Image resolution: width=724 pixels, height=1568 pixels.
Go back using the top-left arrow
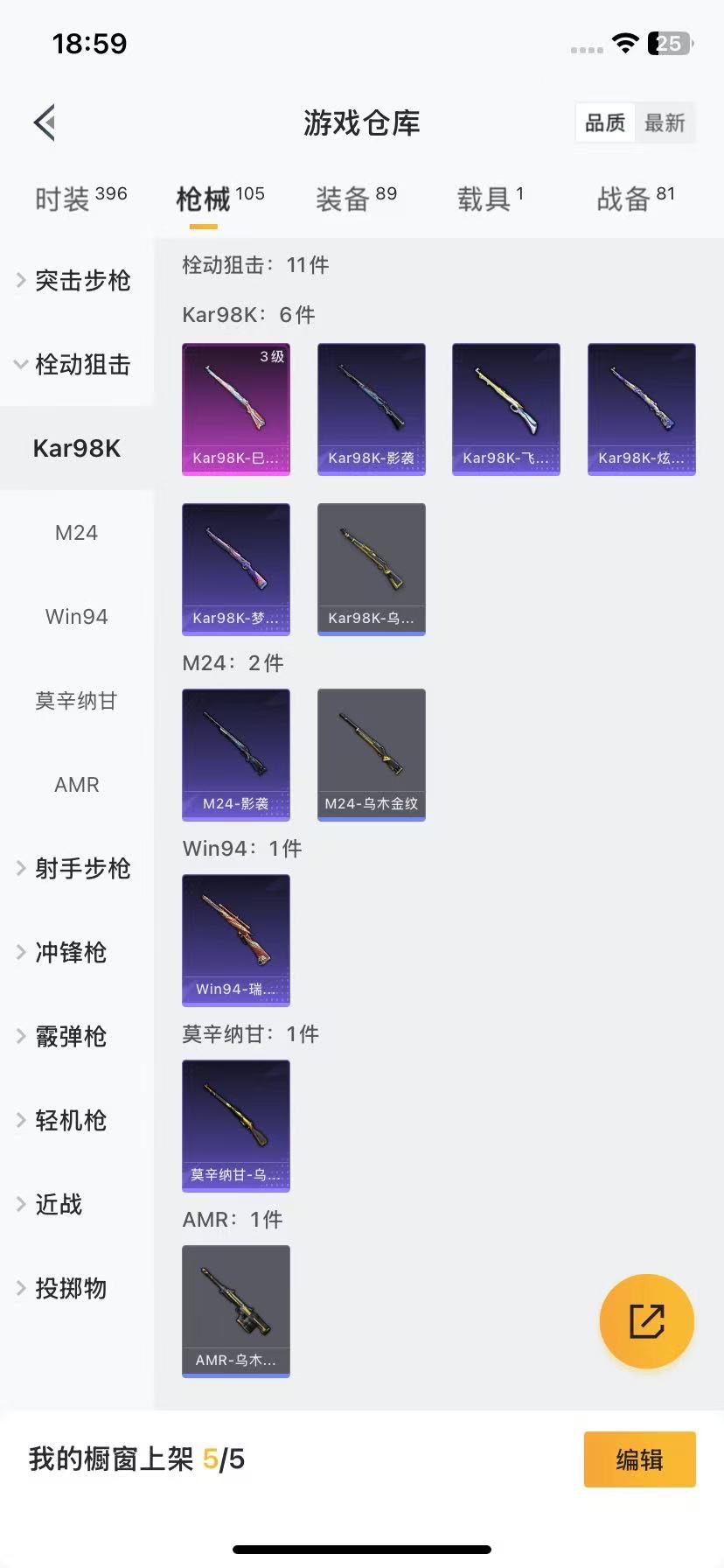click(x=45, y=122)
